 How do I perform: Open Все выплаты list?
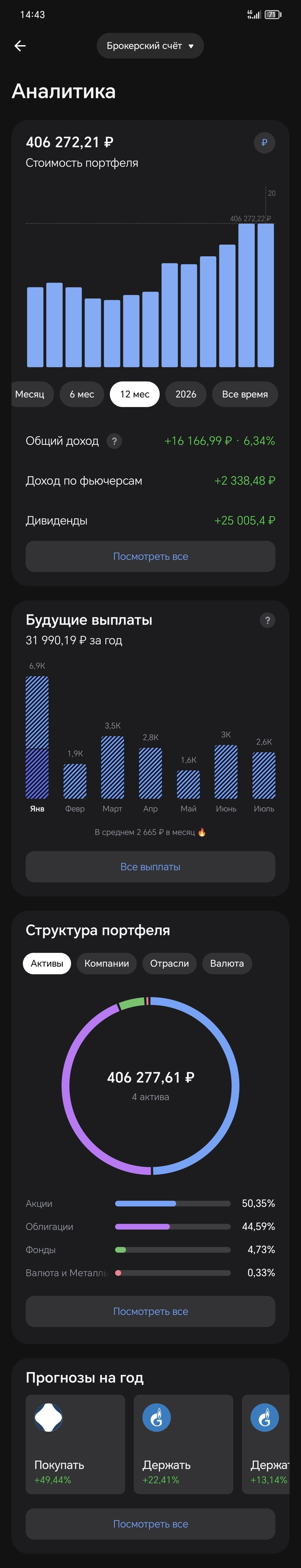pos(150,867)
